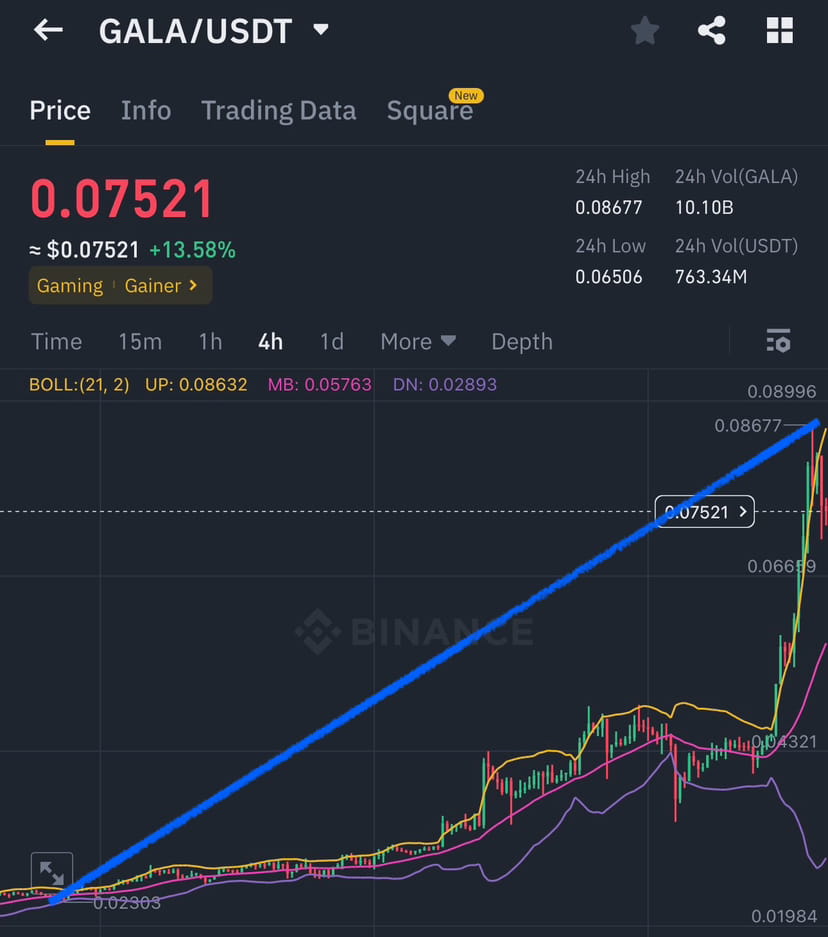Screen dimensions: 828x937
Task: Select the Time interval option
Action: tap(56, 341)
